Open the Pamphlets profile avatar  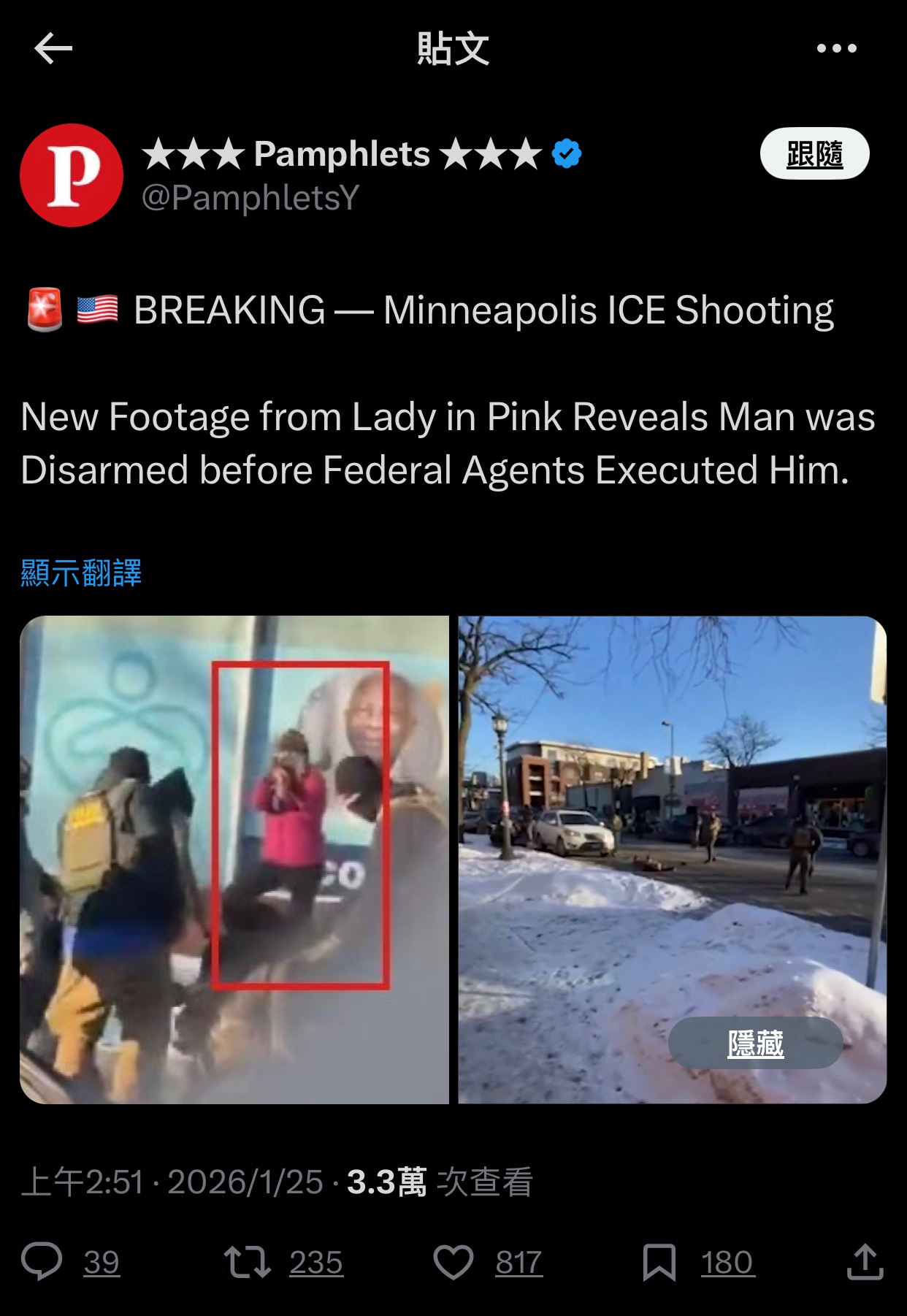pyautogui.click(x=72, y=175)
